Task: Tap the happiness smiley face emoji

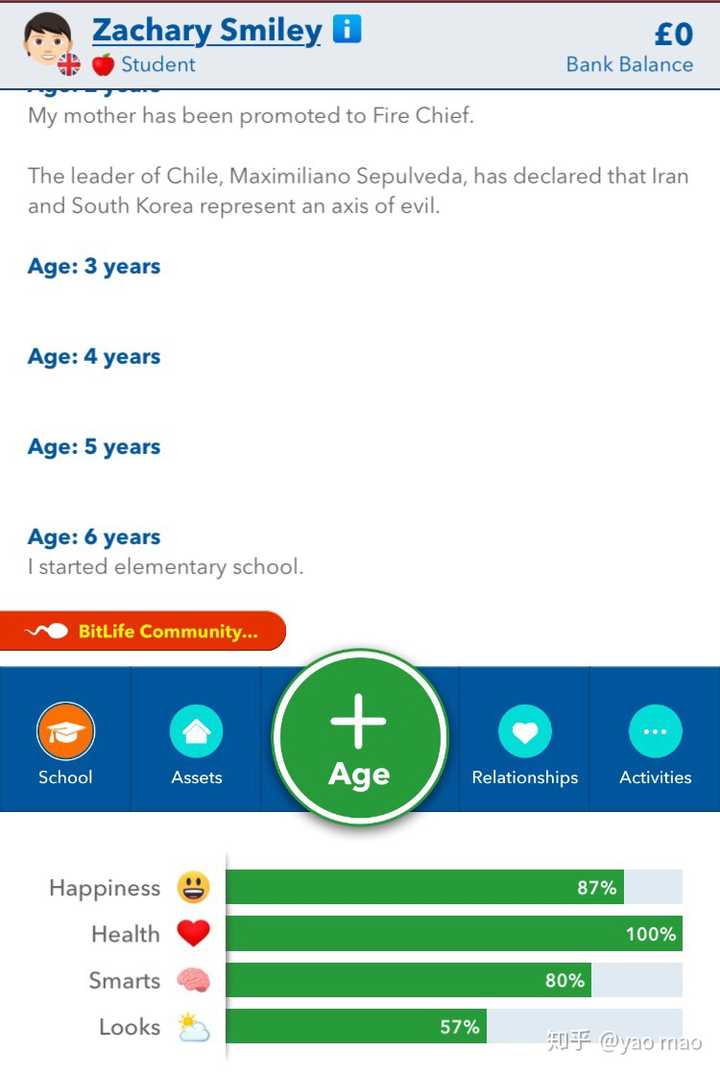Action: (x=194, y=887)
